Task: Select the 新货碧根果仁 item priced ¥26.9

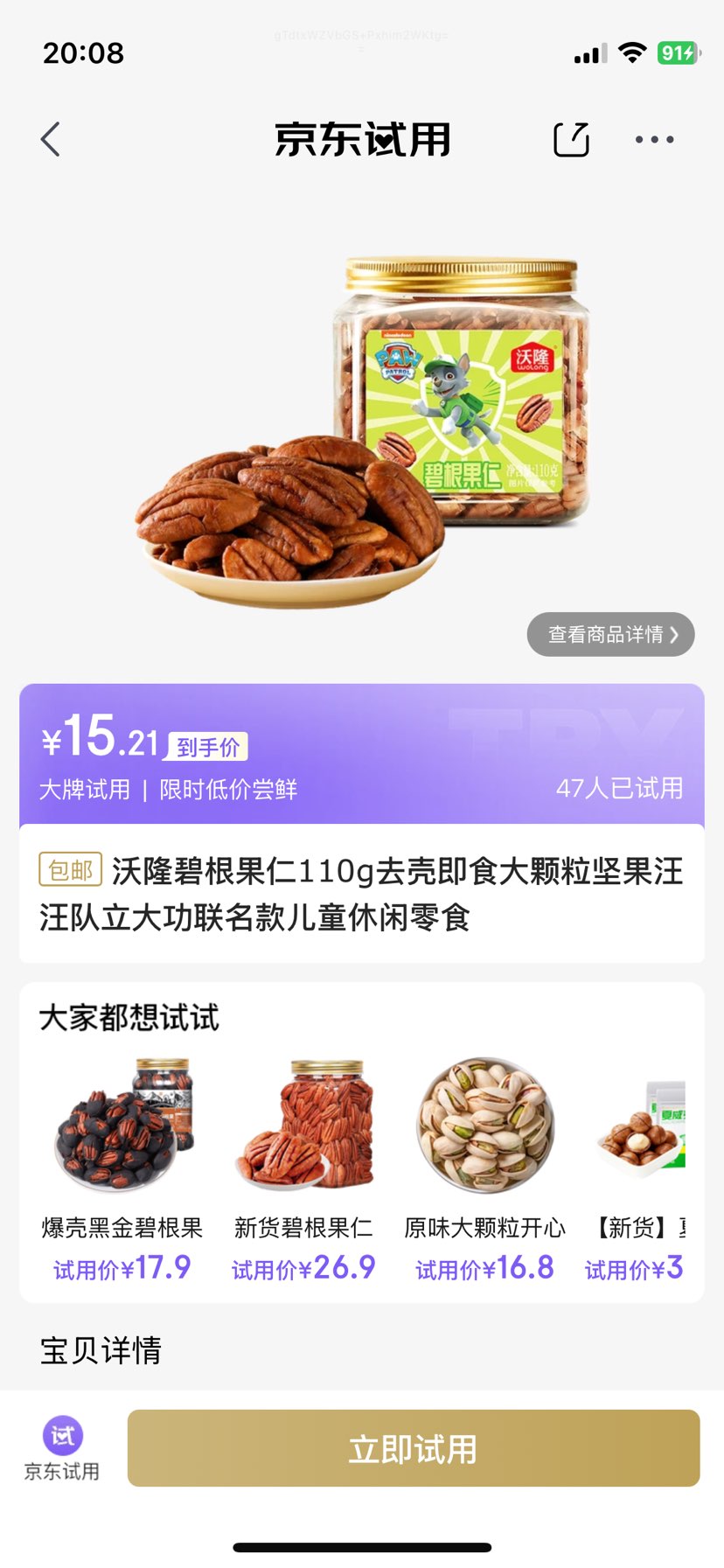Action: pos(303,1137)
